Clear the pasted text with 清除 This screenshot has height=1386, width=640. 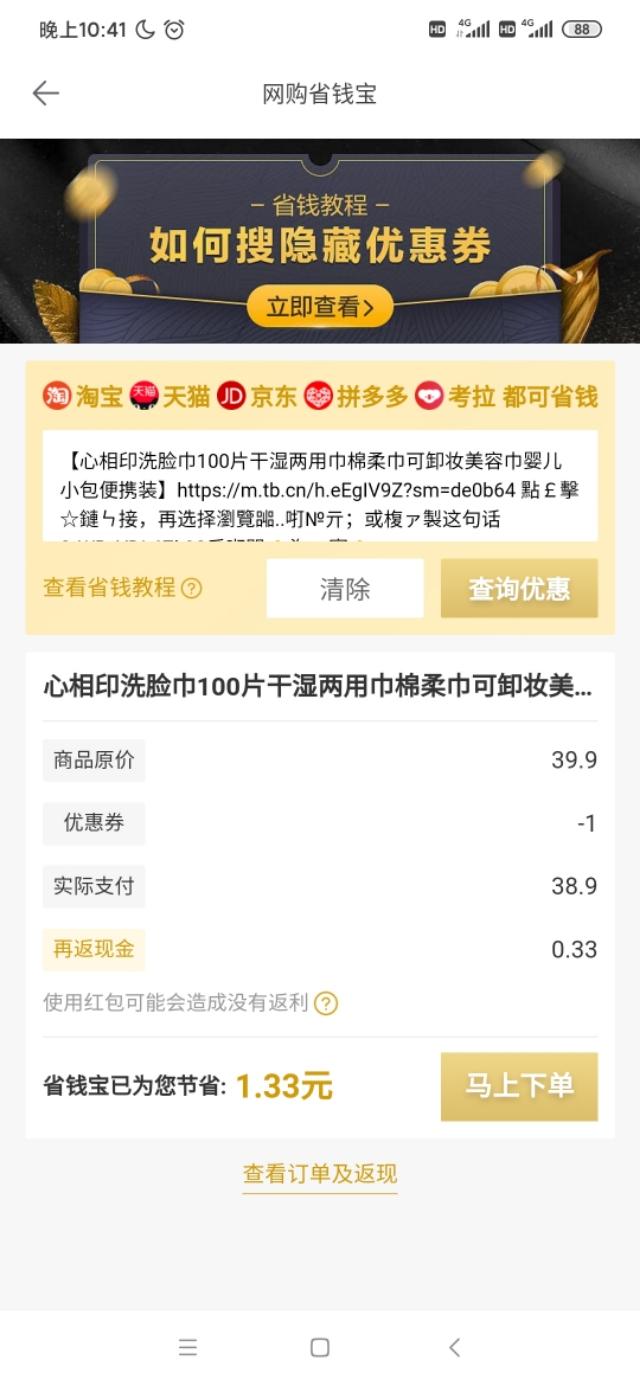[345, 589]
